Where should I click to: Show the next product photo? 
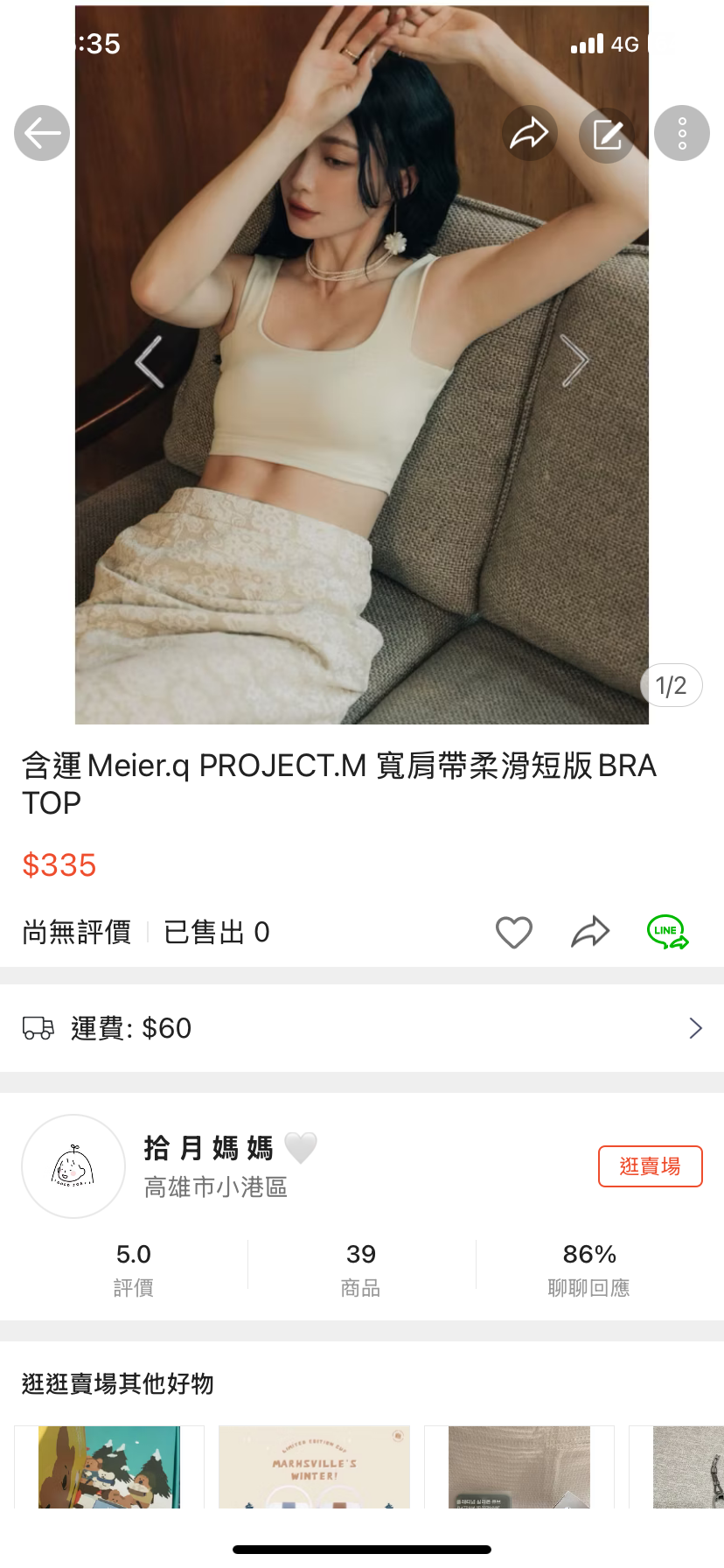point(574,360)
